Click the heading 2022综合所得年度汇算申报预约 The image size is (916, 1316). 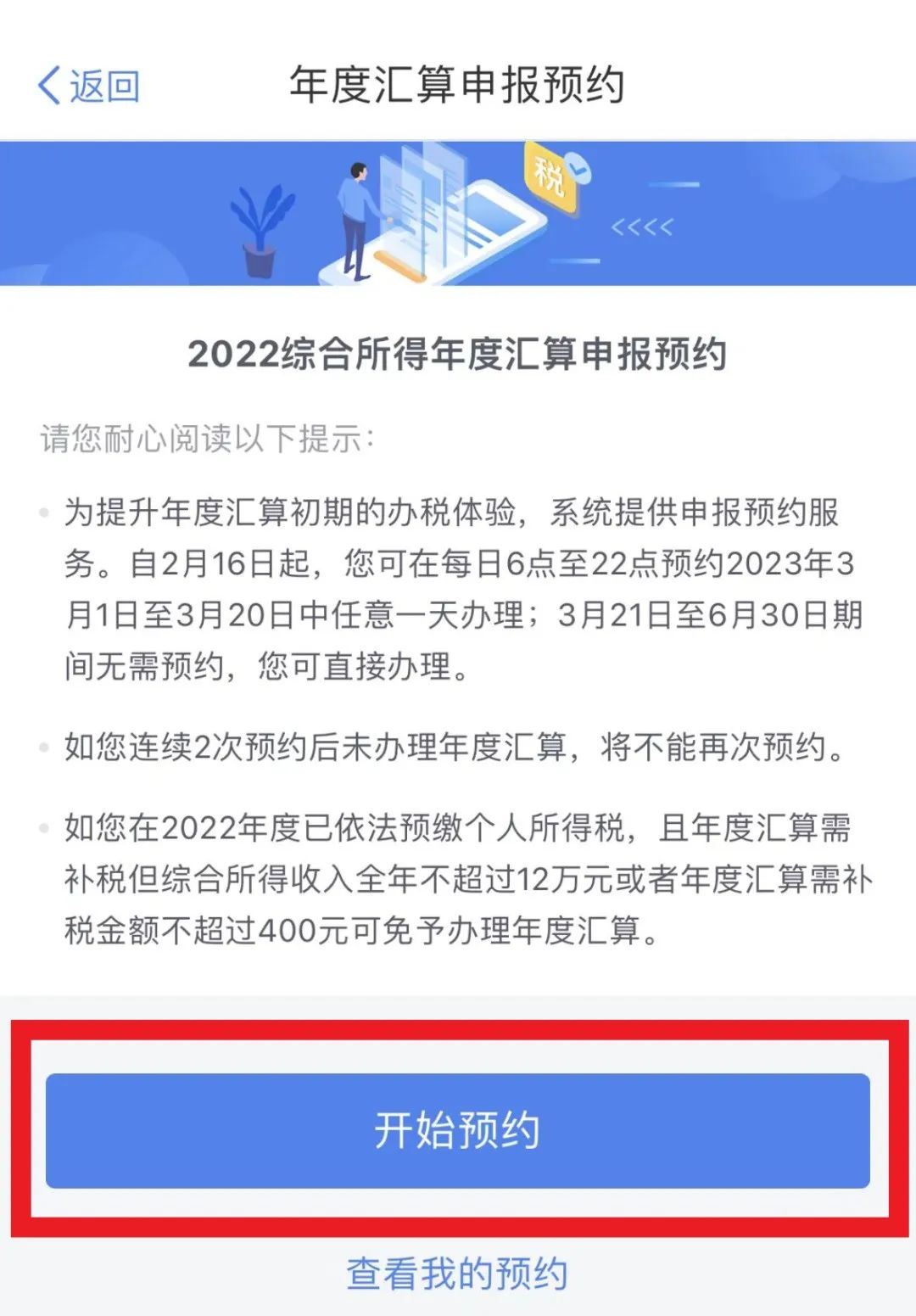458,355
